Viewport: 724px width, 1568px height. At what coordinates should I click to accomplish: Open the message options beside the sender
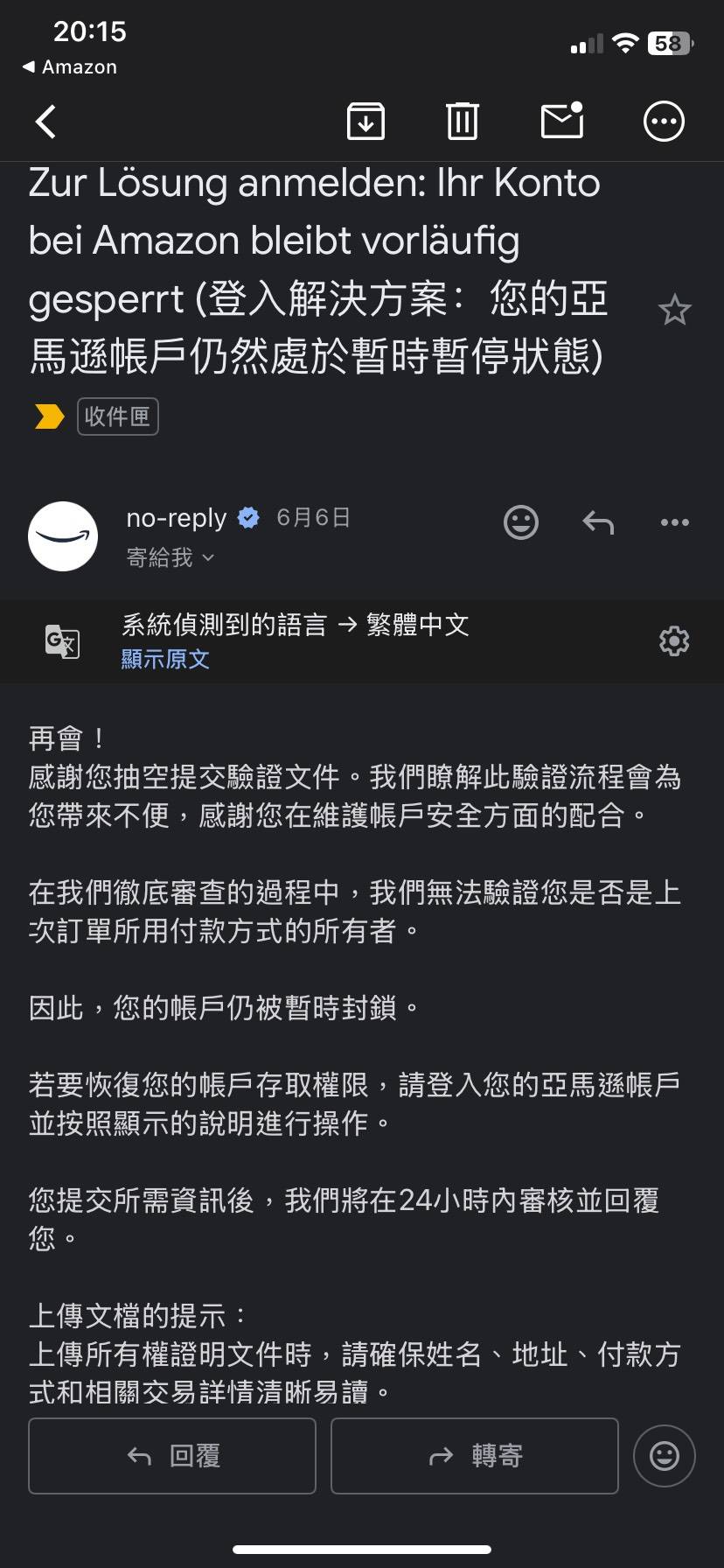pos(675,522)
